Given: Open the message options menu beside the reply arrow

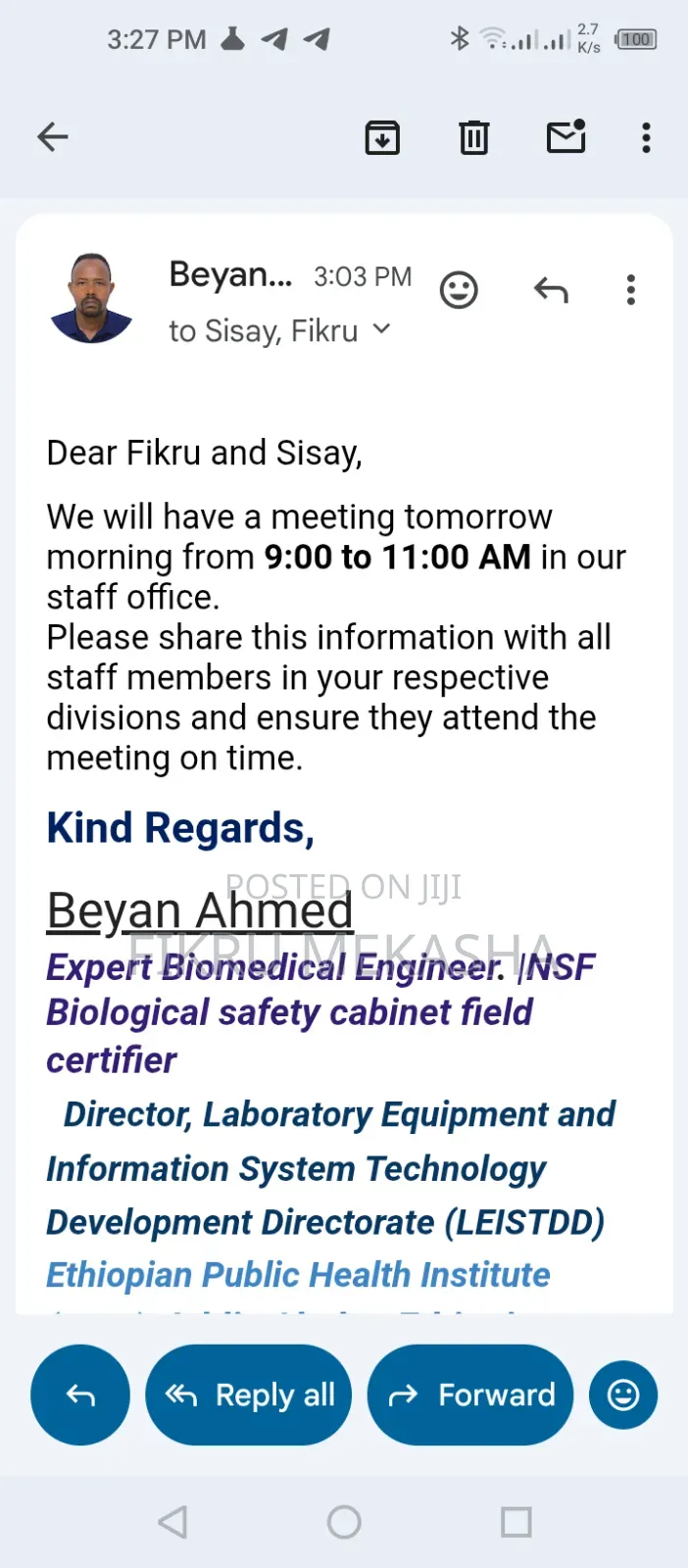Looking at the screenshot, I should click(631, 290).
